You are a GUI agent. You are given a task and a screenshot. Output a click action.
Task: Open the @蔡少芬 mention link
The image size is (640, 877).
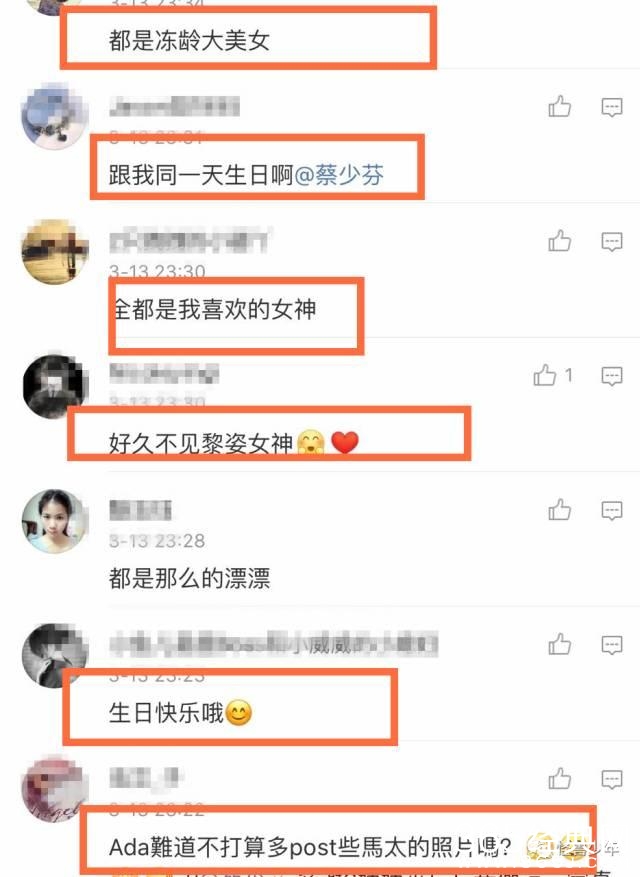pyautogui.click(x=339, y=176)
